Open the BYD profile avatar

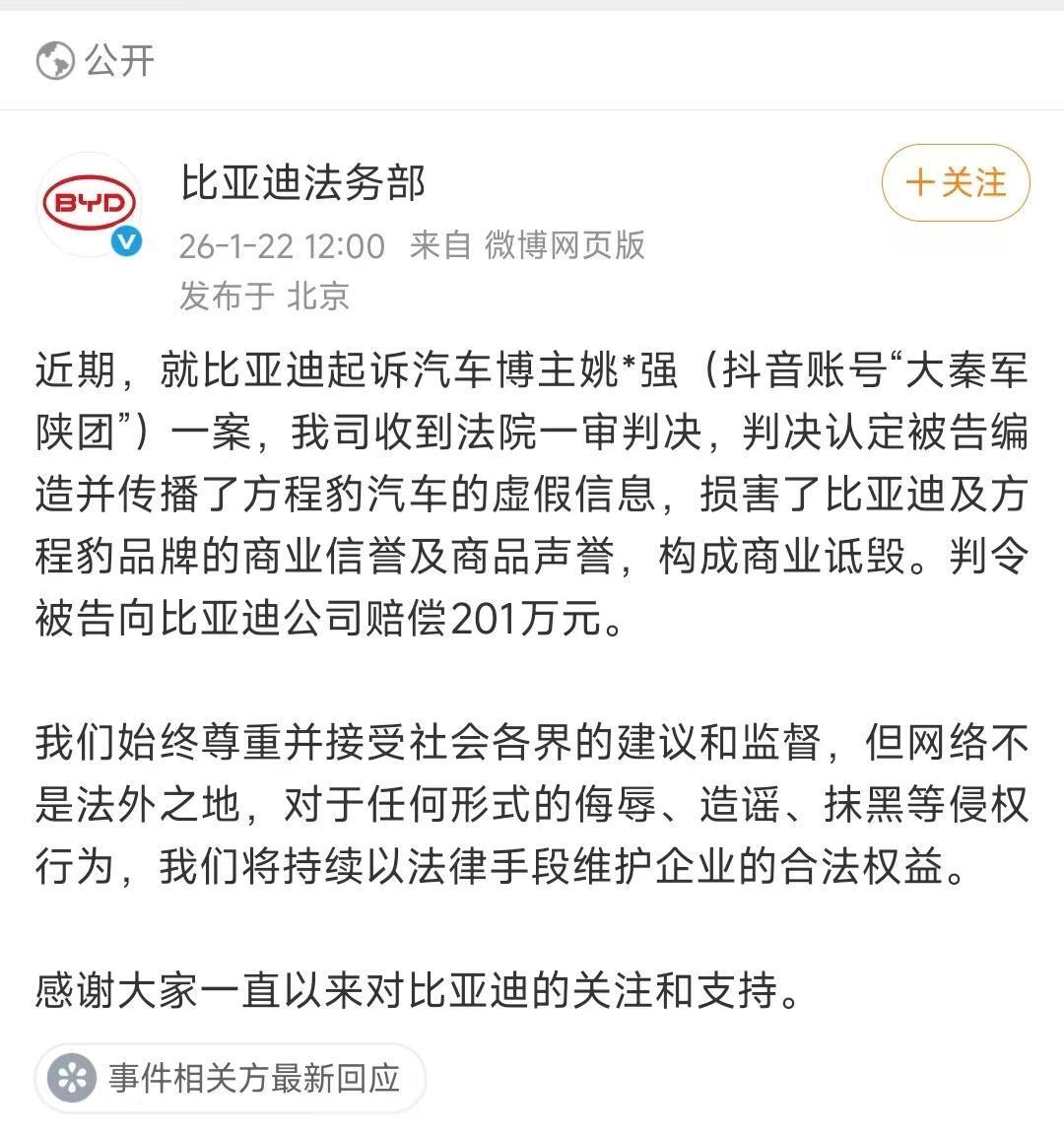[x=89, y=205]
